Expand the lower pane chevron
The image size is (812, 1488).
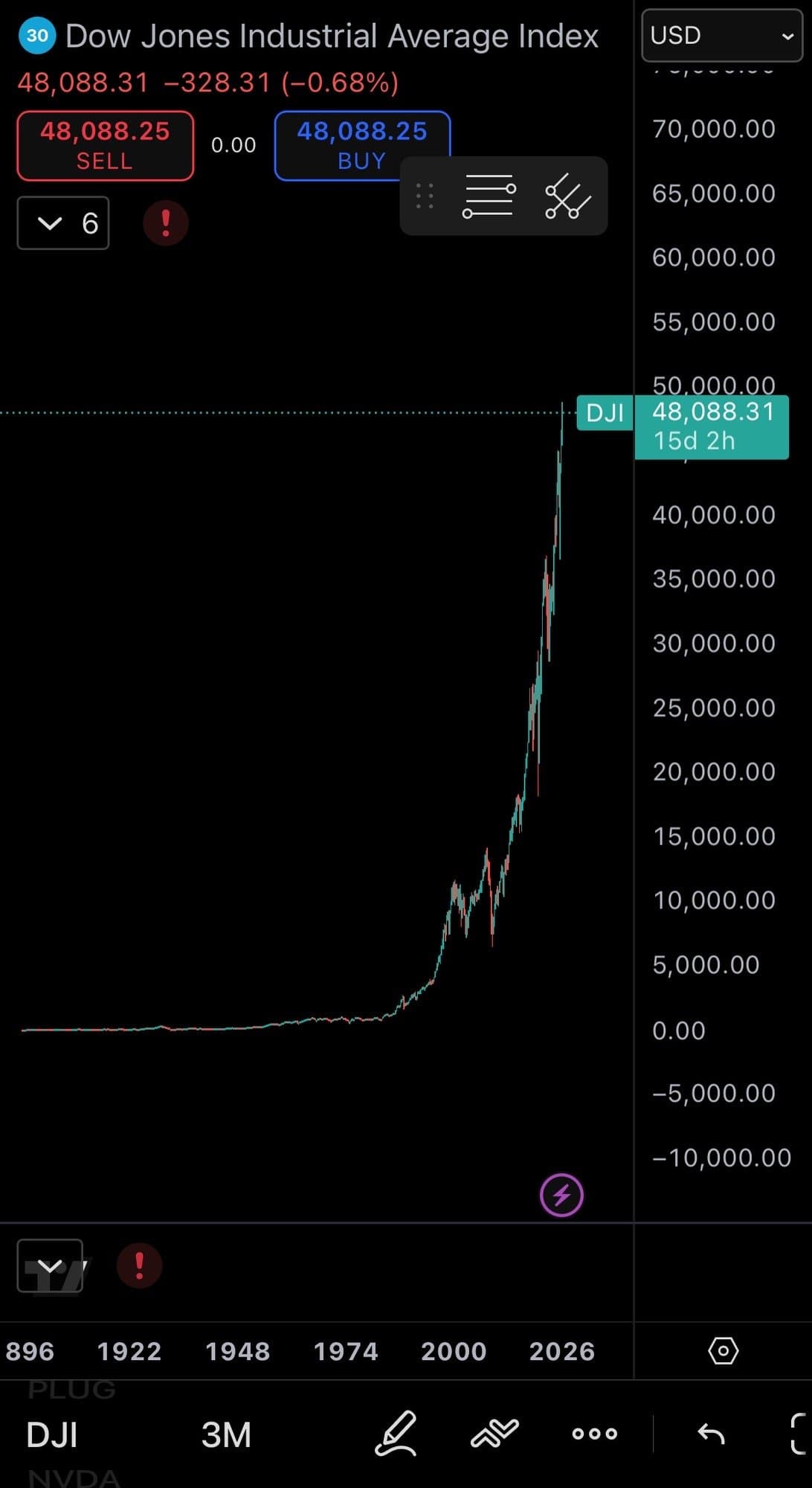(50, 1266)
